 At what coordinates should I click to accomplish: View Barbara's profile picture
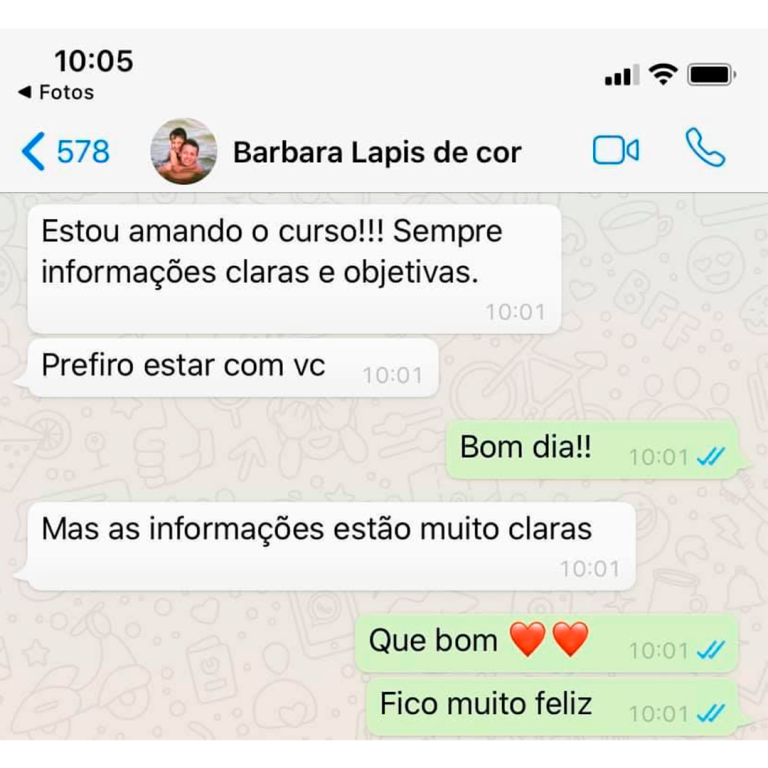pyautogui.click(x=183, y=151)
